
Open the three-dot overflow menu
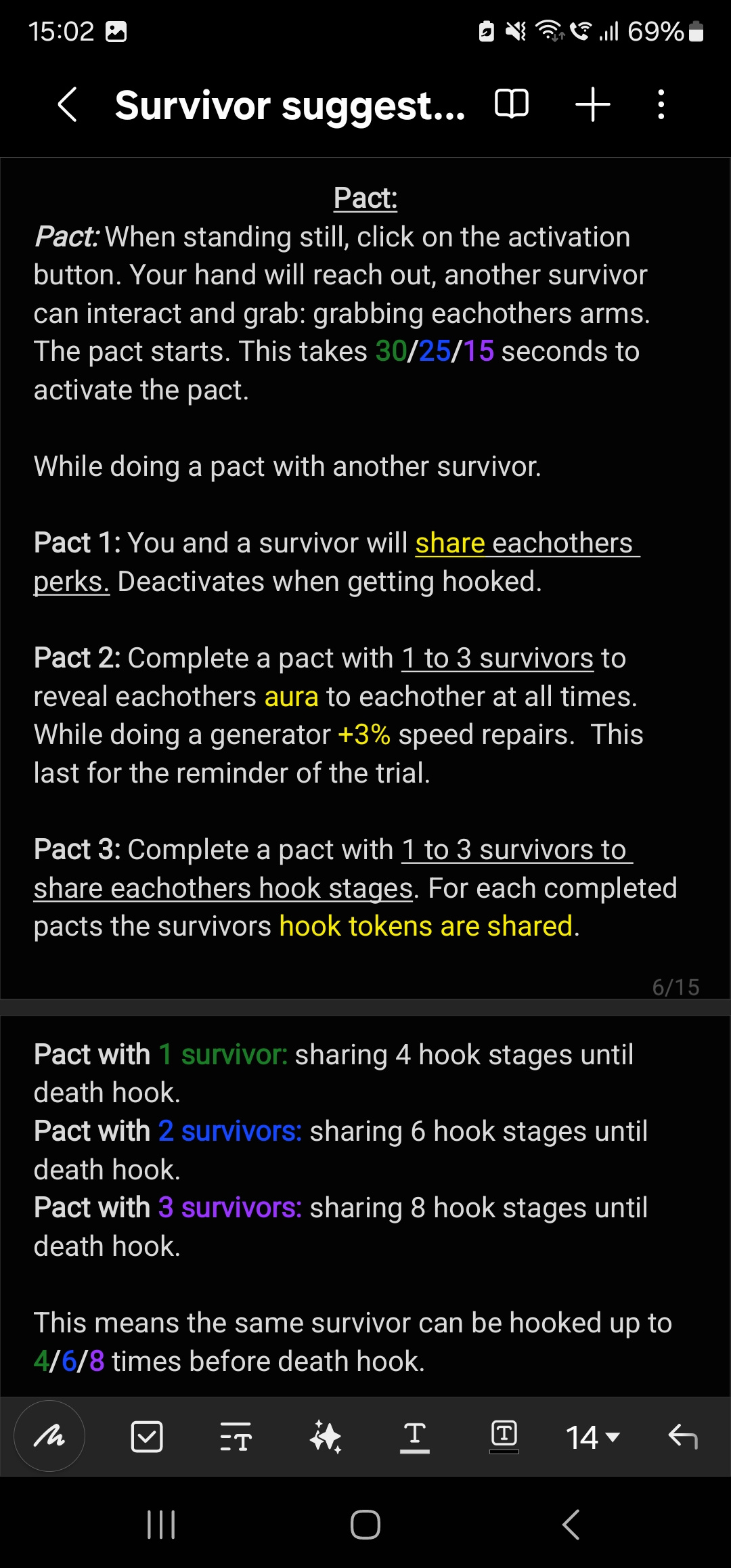pyautogui.click(x=661, y=105)
